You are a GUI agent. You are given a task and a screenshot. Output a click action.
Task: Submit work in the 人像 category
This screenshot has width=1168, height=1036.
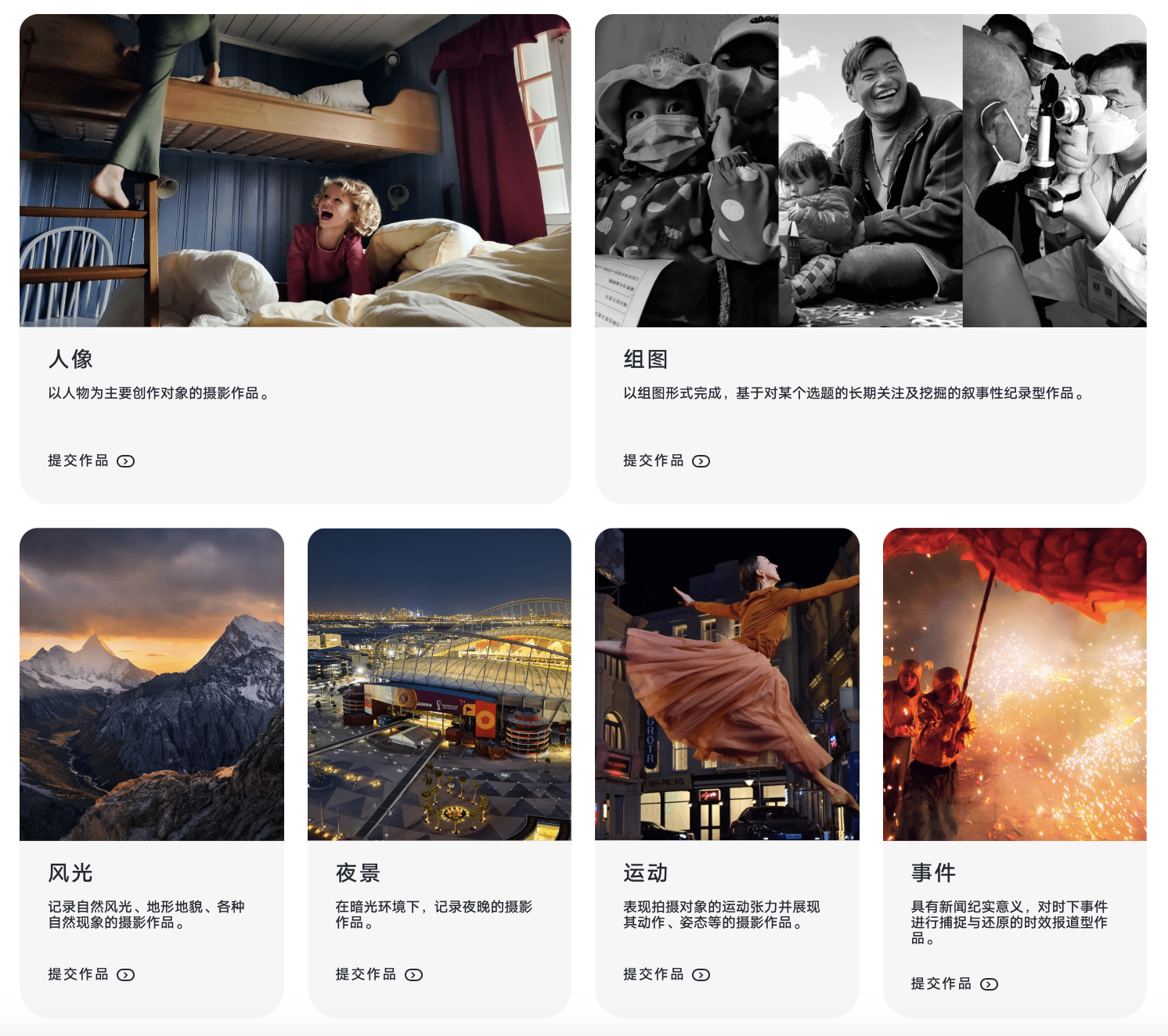pyautogui.click(x=90, y=461)
